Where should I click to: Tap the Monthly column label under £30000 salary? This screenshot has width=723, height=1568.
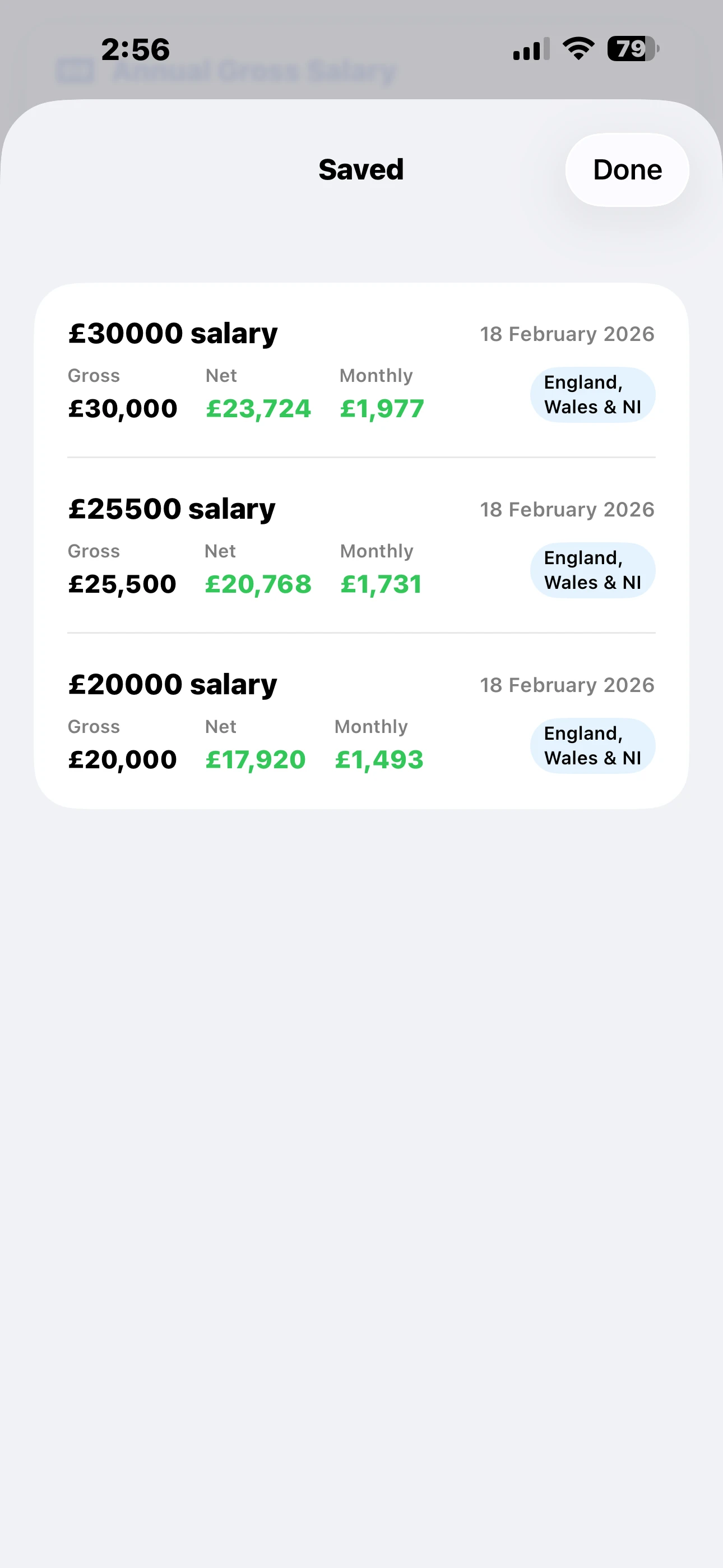[x=376, y=375]
